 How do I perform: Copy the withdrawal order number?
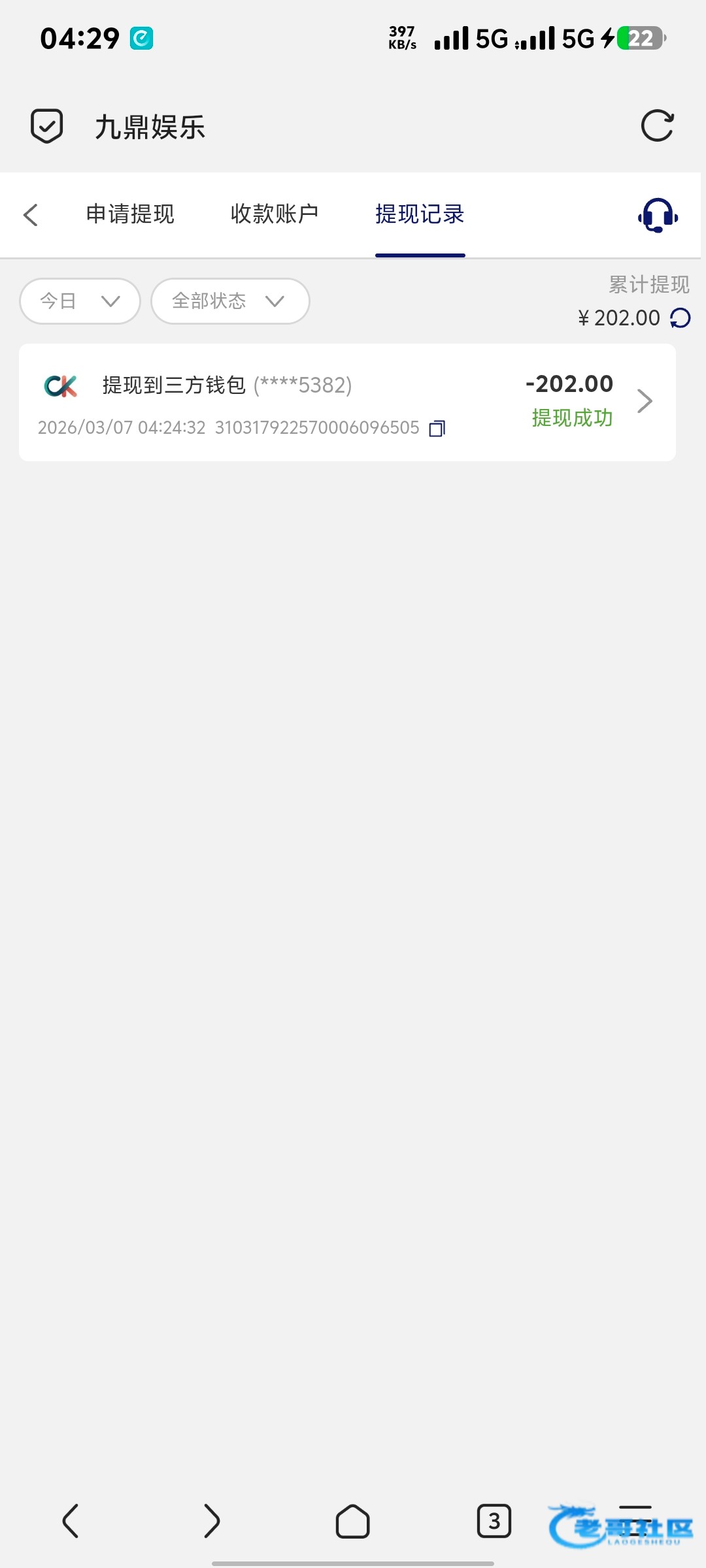[x=437, y=429]
